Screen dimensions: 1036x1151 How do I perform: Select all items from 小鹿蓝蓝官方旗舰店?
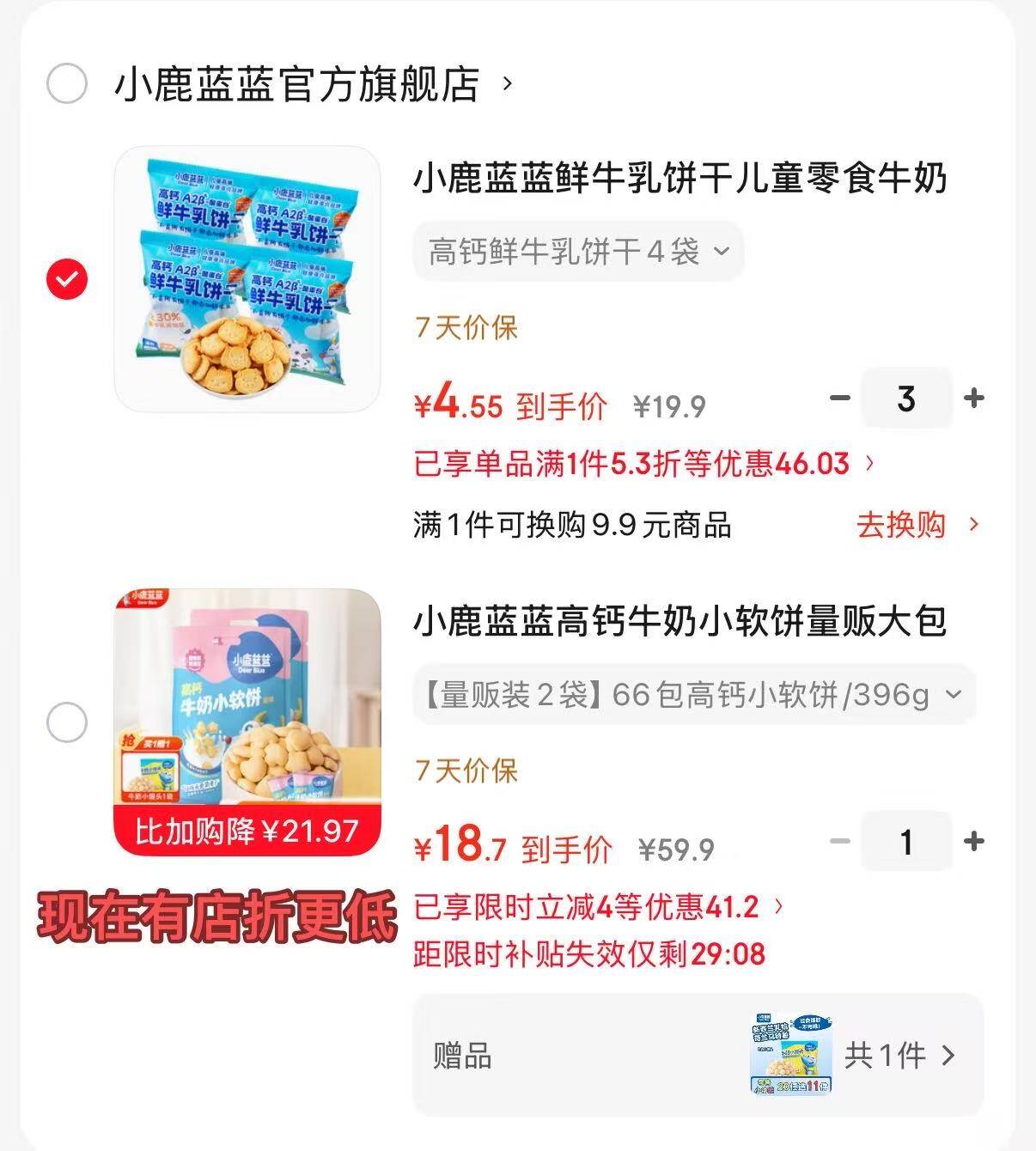point(66,84)
